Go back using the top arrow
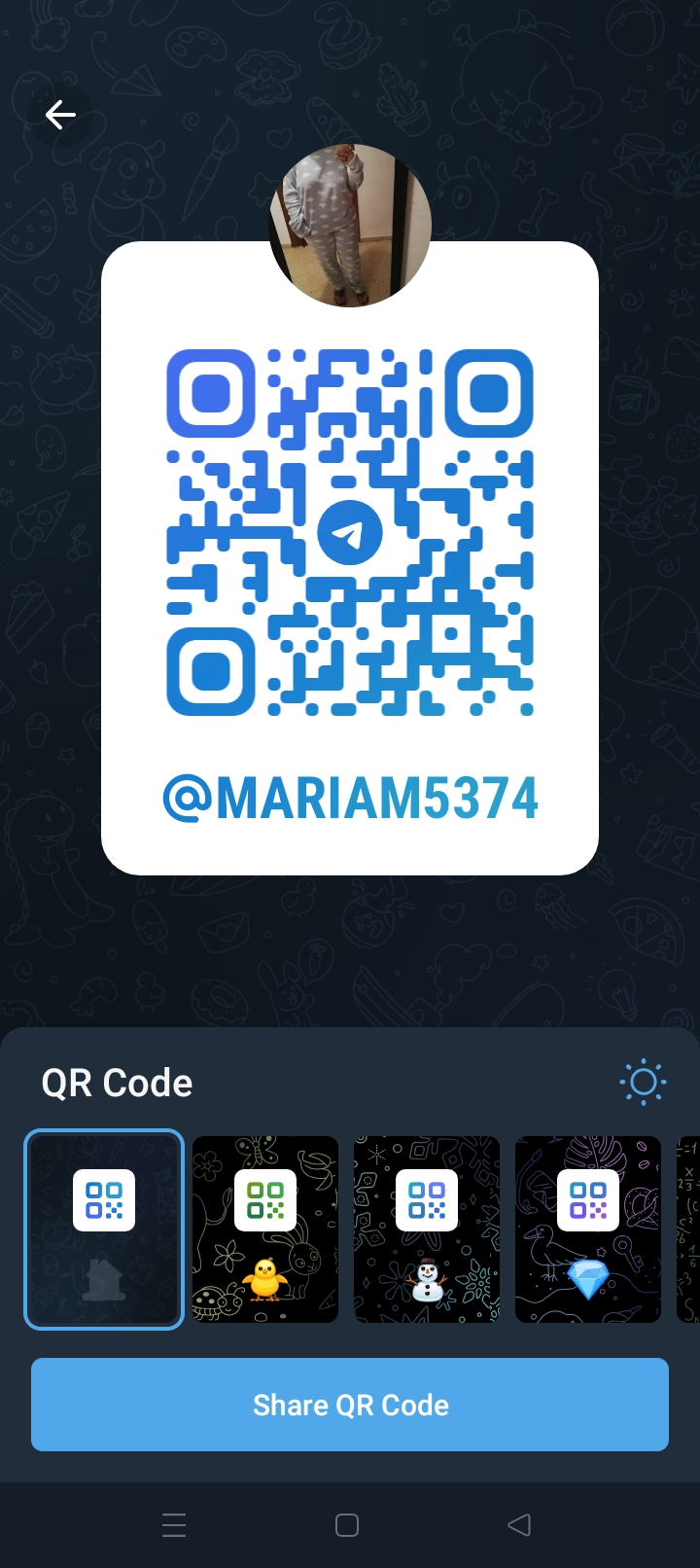Screen dimensions: 700x1568 [x=60, y=115]
